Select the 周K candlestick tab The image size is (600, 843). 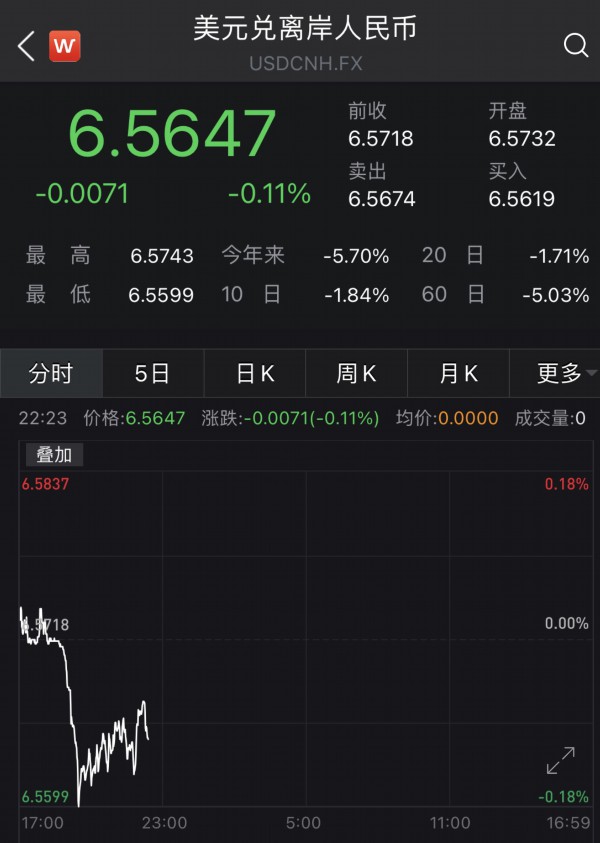click(x=356, y=374)
